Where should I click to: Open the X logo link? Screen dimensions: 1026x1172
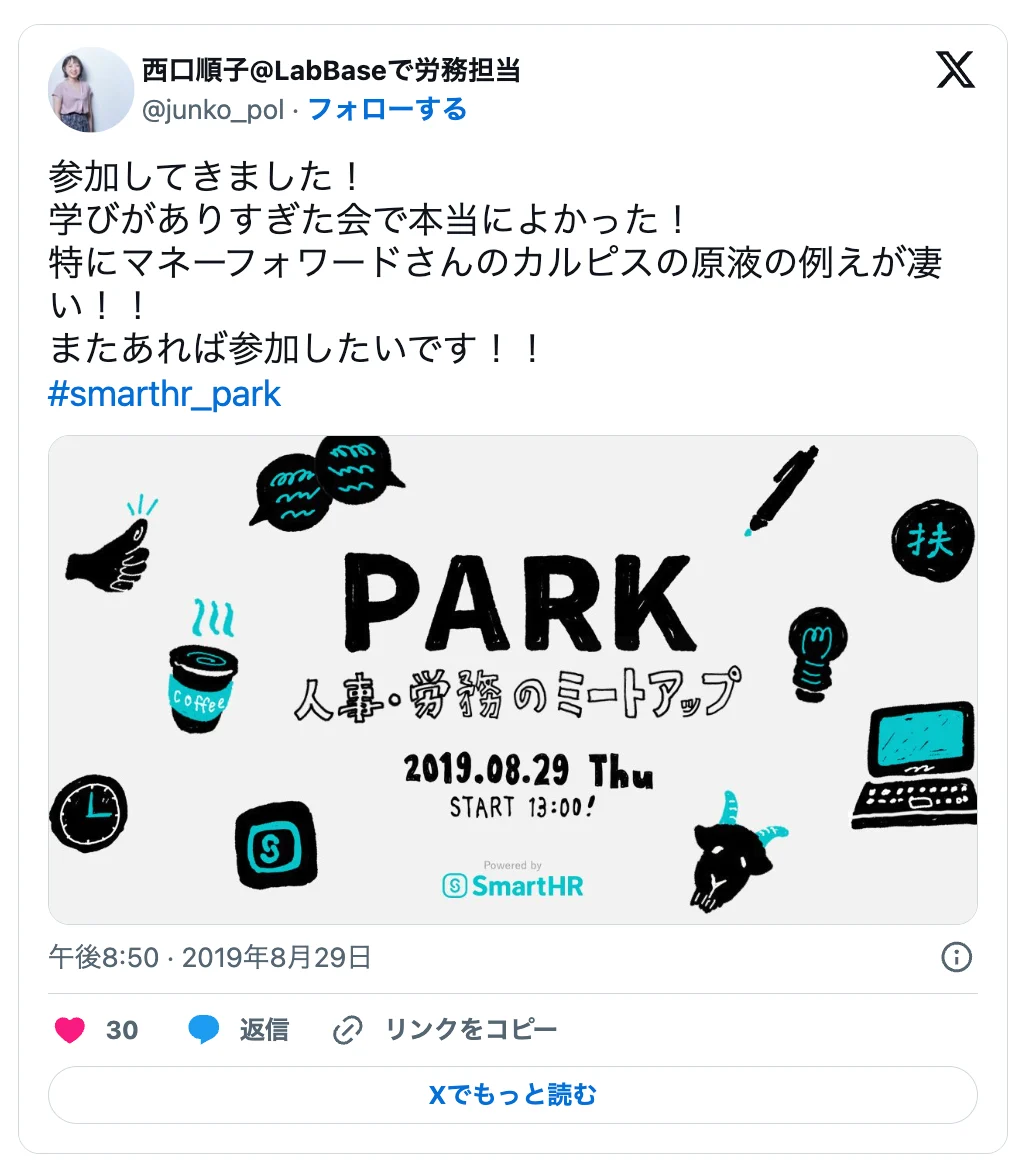tap(954, 69)
